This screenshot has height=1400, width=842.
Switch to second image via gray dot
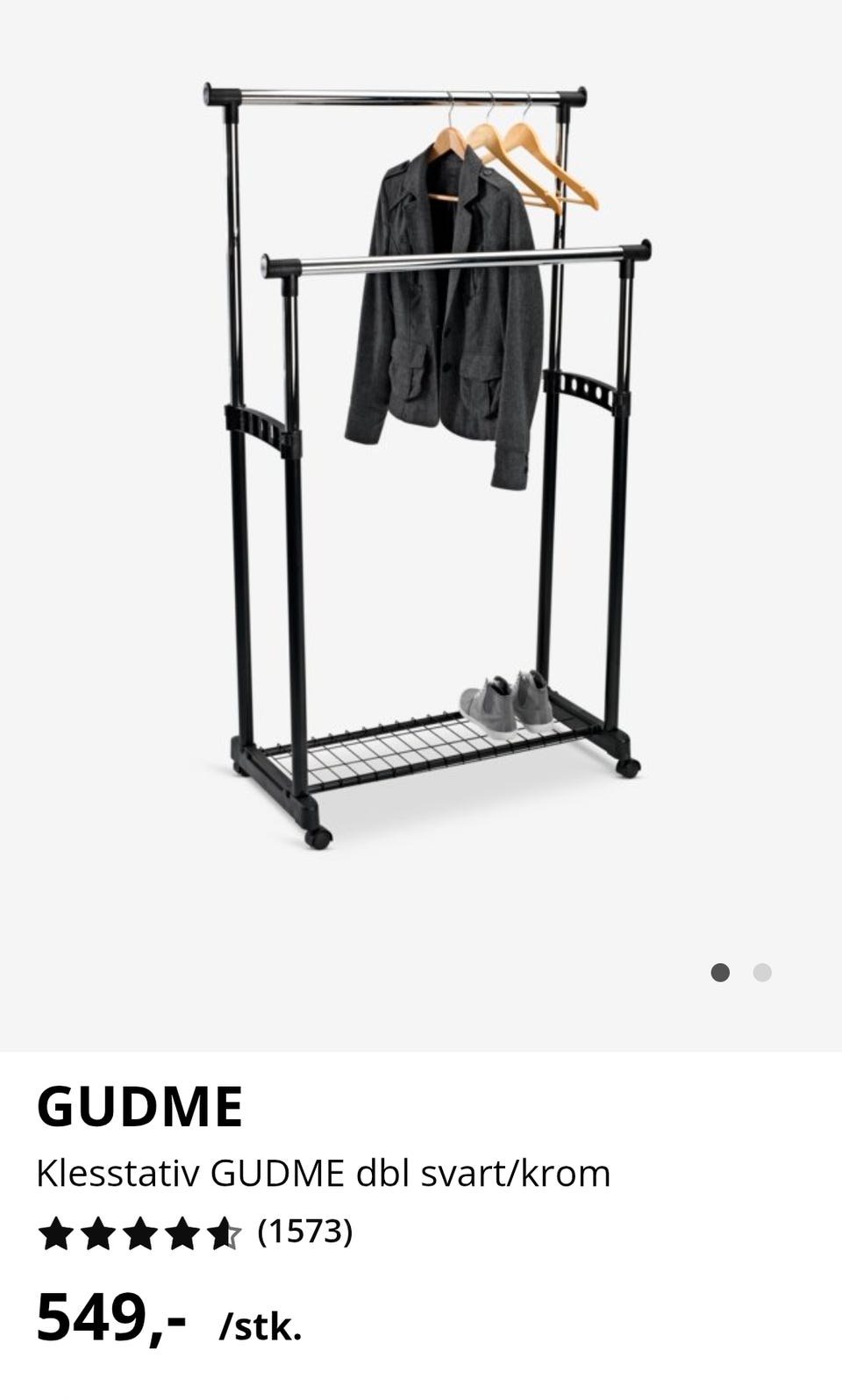(761, 972)
